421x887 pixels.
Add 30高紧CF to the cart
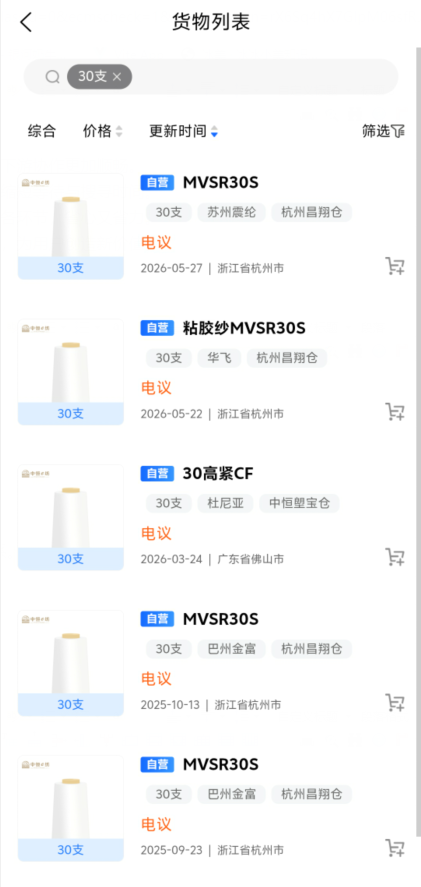[395, 557]
